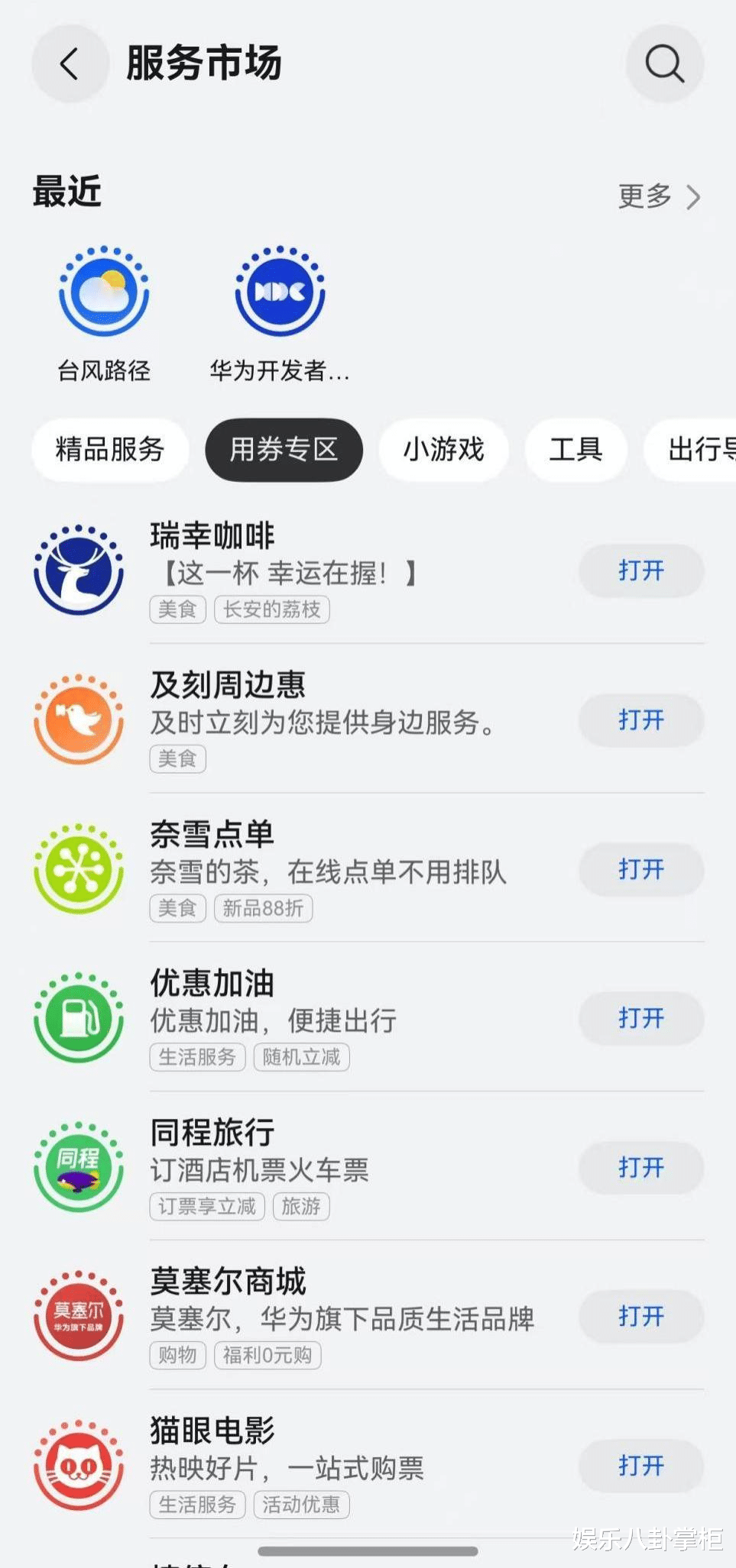The image size is (736, 1568).
Task: View the 奈雪点单 service details
Action: click(x=306, y=869)
